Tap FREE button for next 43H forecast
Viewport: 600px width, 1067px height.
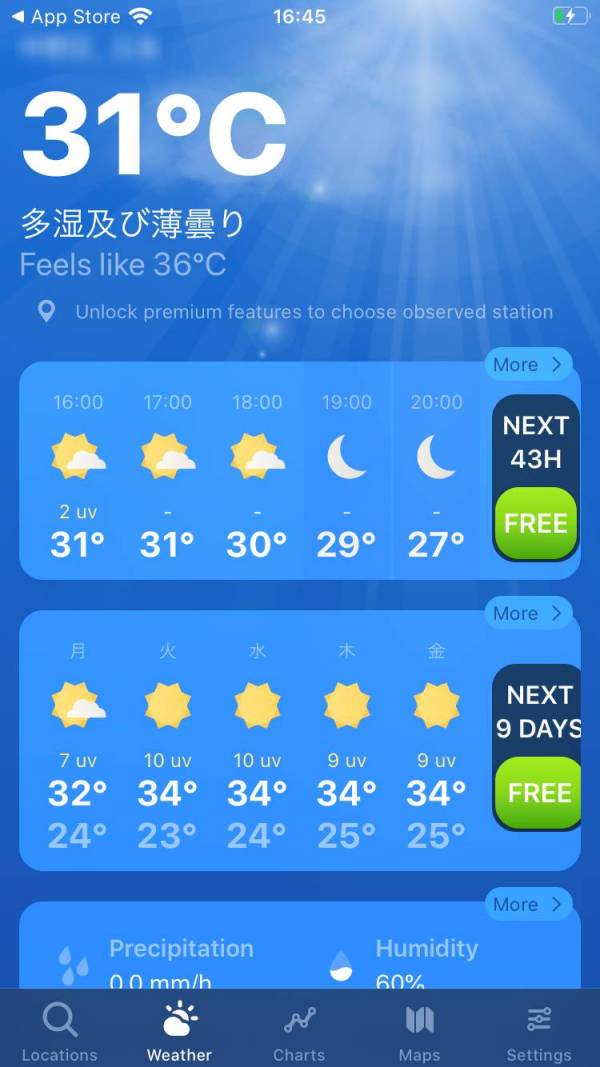(536, 523)
